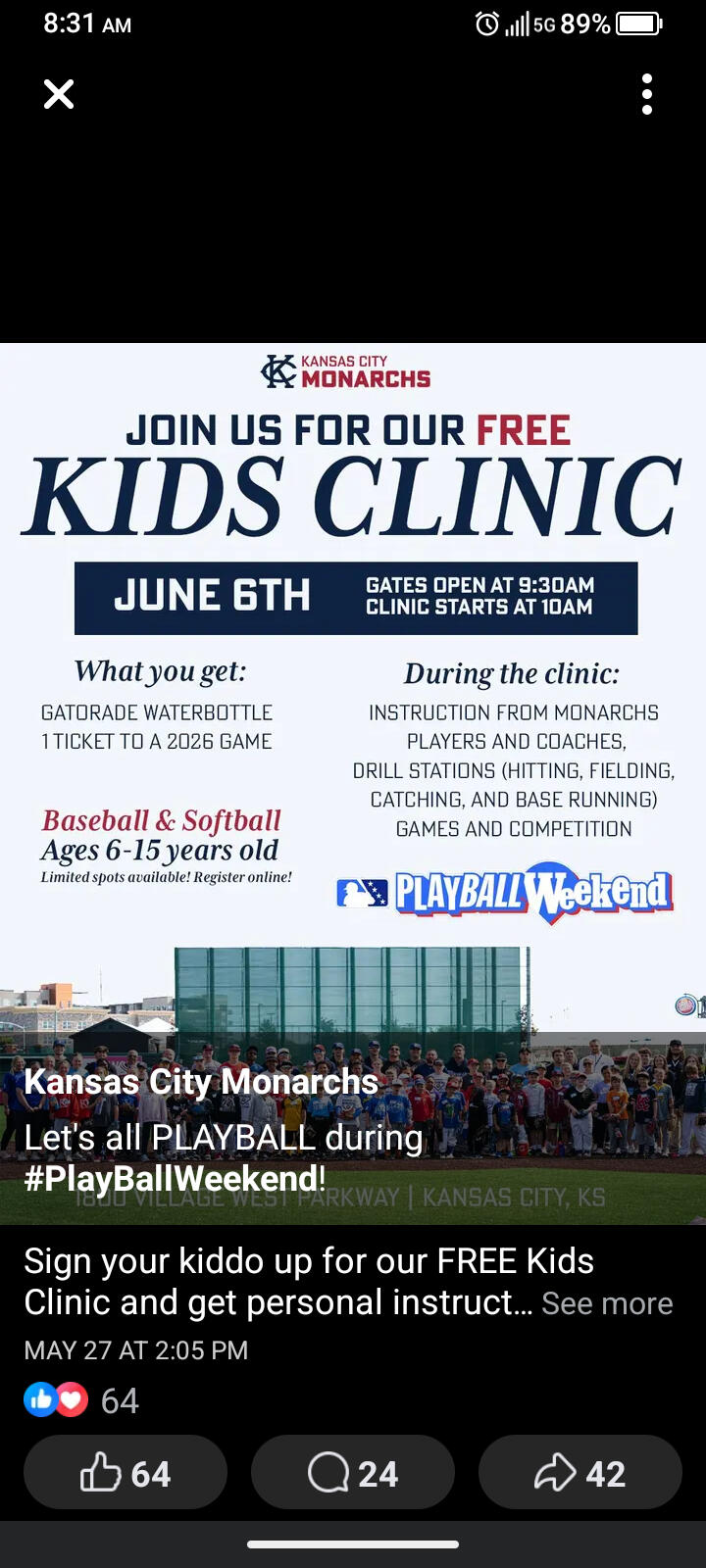View the 64 reactions list
This screenshot has width=706, height=1568.
(x=81, y=1400)
